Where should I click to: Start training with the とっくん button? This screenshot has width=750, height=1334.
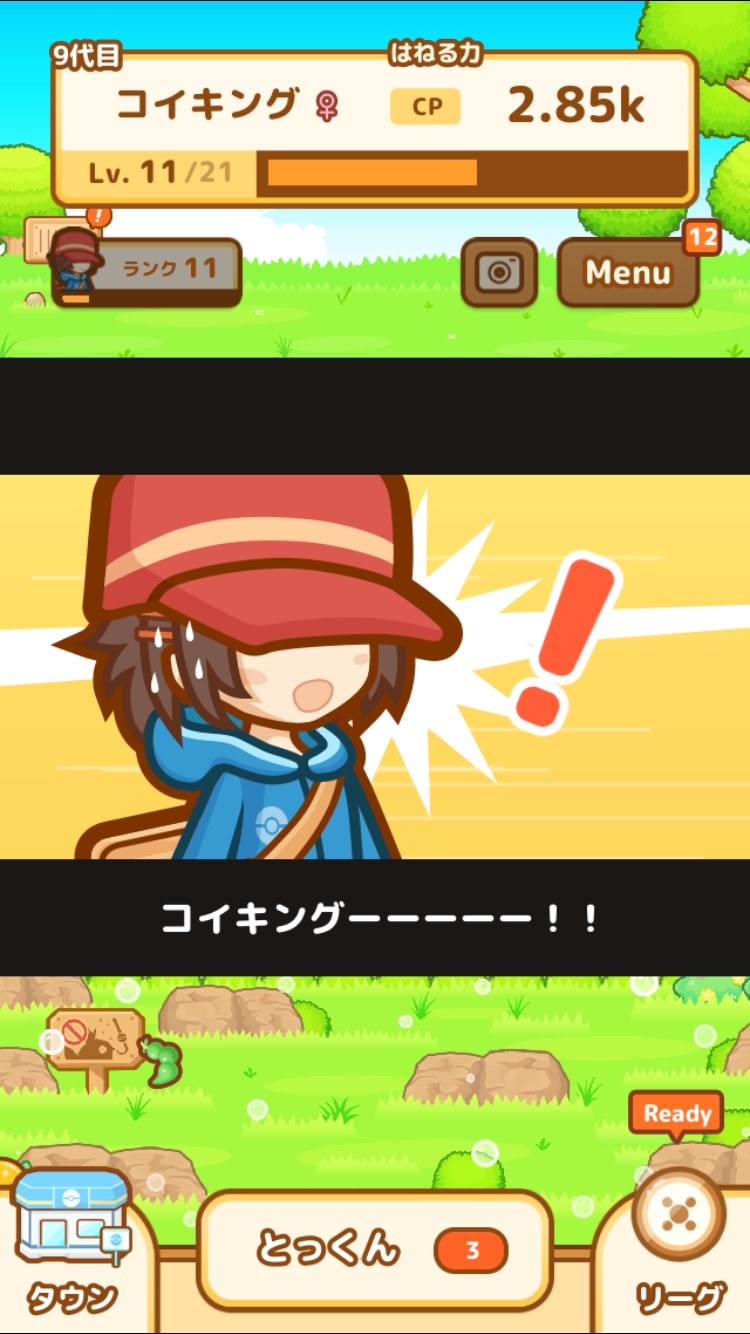click(x=375, y=1250)
